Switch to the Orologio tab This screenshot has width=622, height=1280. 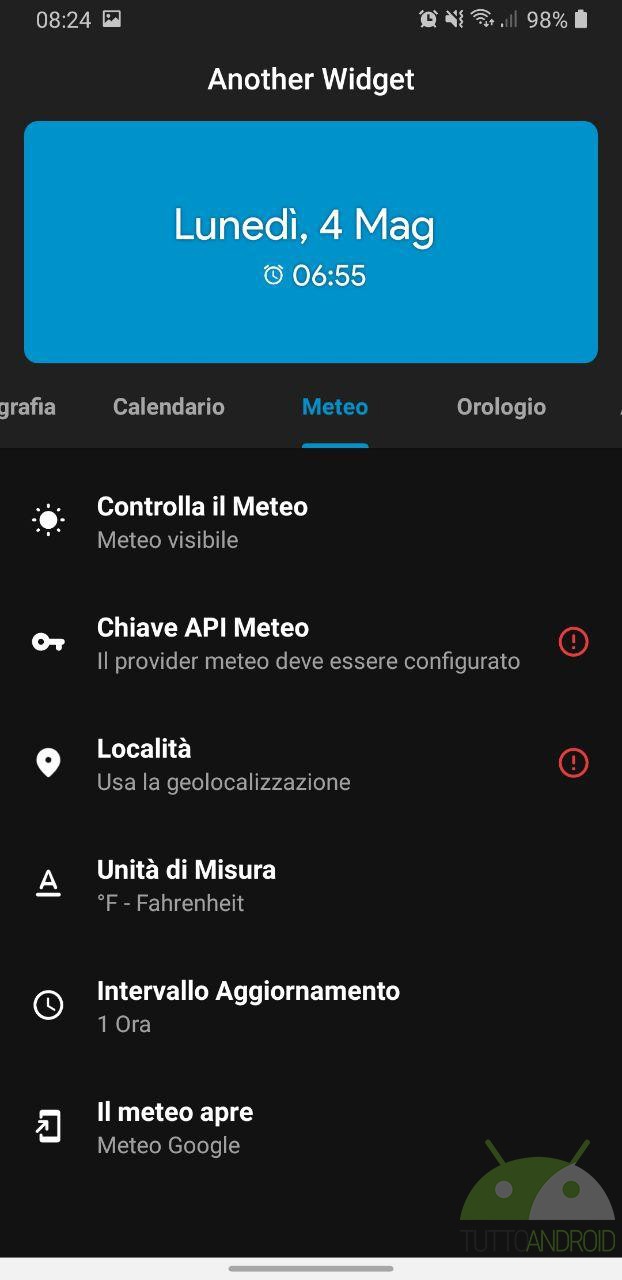click(x=501, y=407)
